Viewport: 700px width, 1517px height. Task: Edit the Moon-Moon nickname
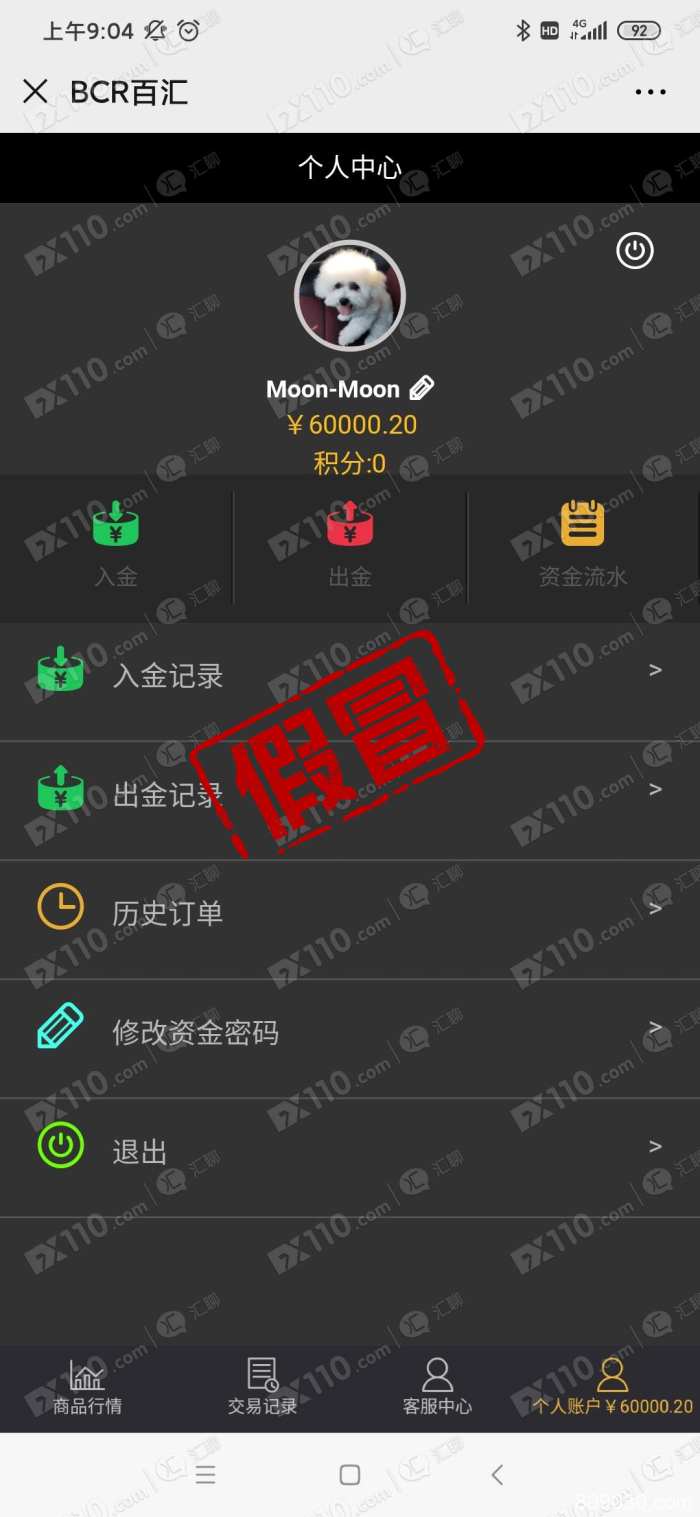(422, 389)
